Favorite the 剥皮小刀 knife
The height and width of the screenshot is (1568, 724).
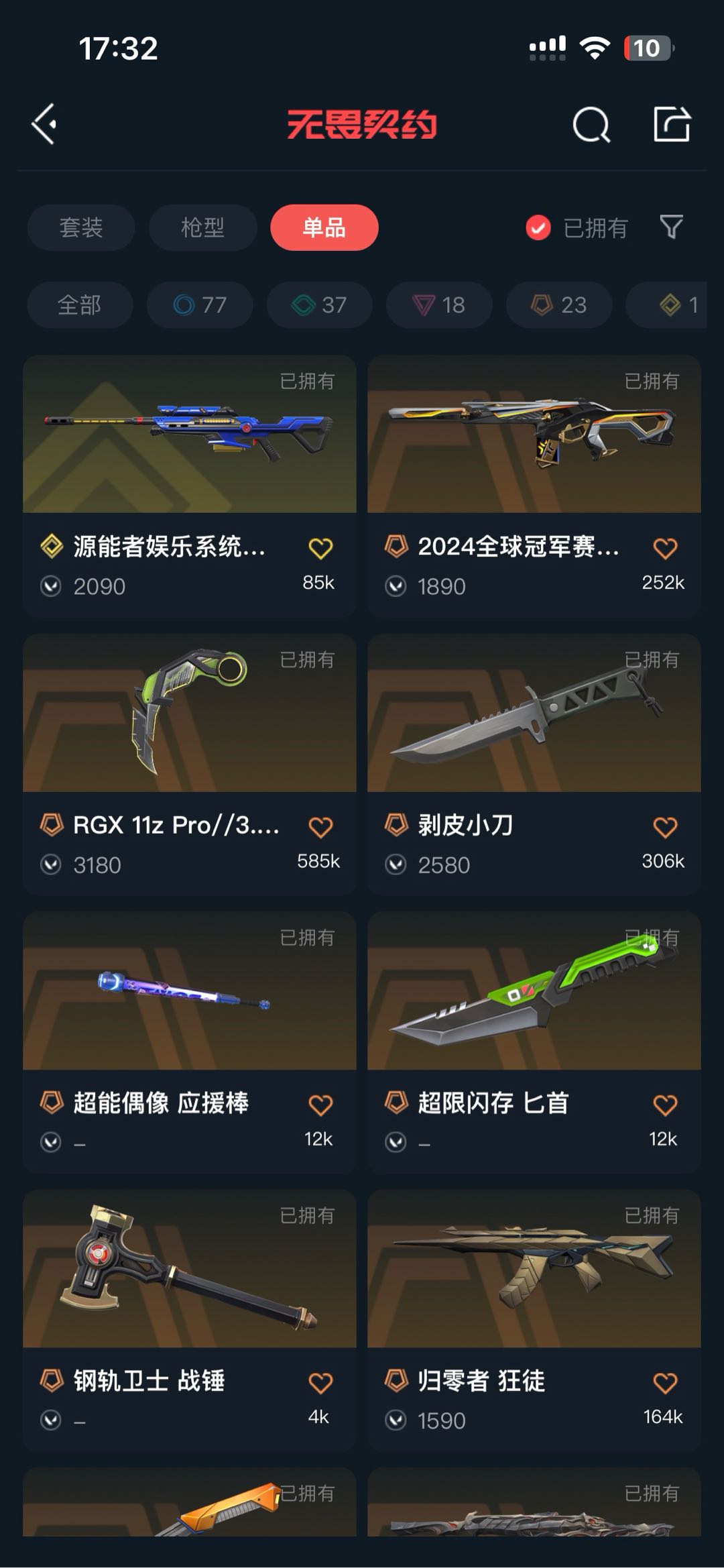[665, 827]
